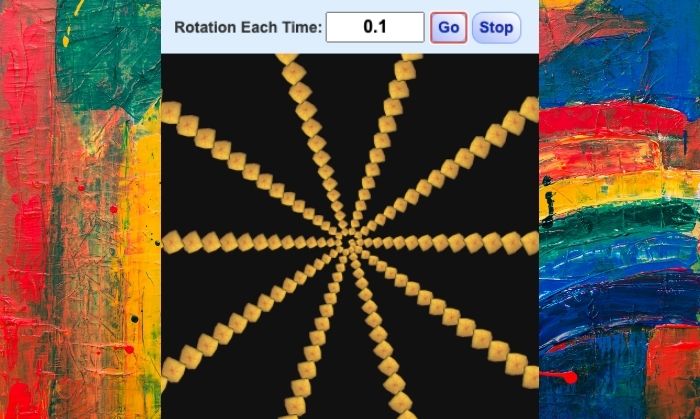Tap the Rotation Each Time input field
The image size is (700, 419).
pos(375,27)
